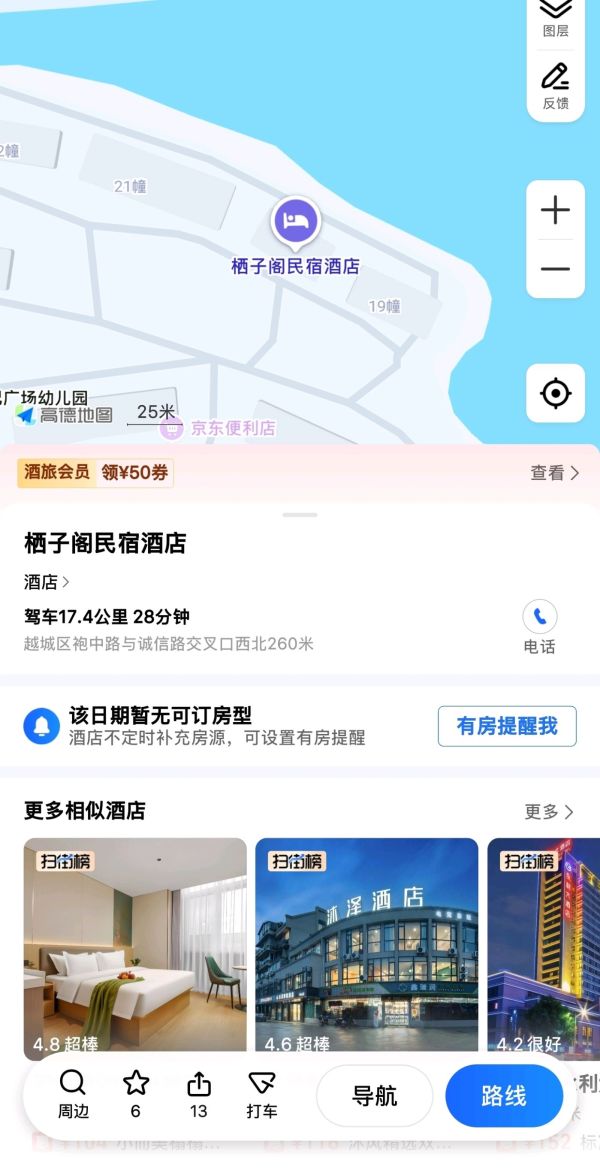Zoom out on the map
Screen dimensions: 600x1169
[x=555, y=269]
